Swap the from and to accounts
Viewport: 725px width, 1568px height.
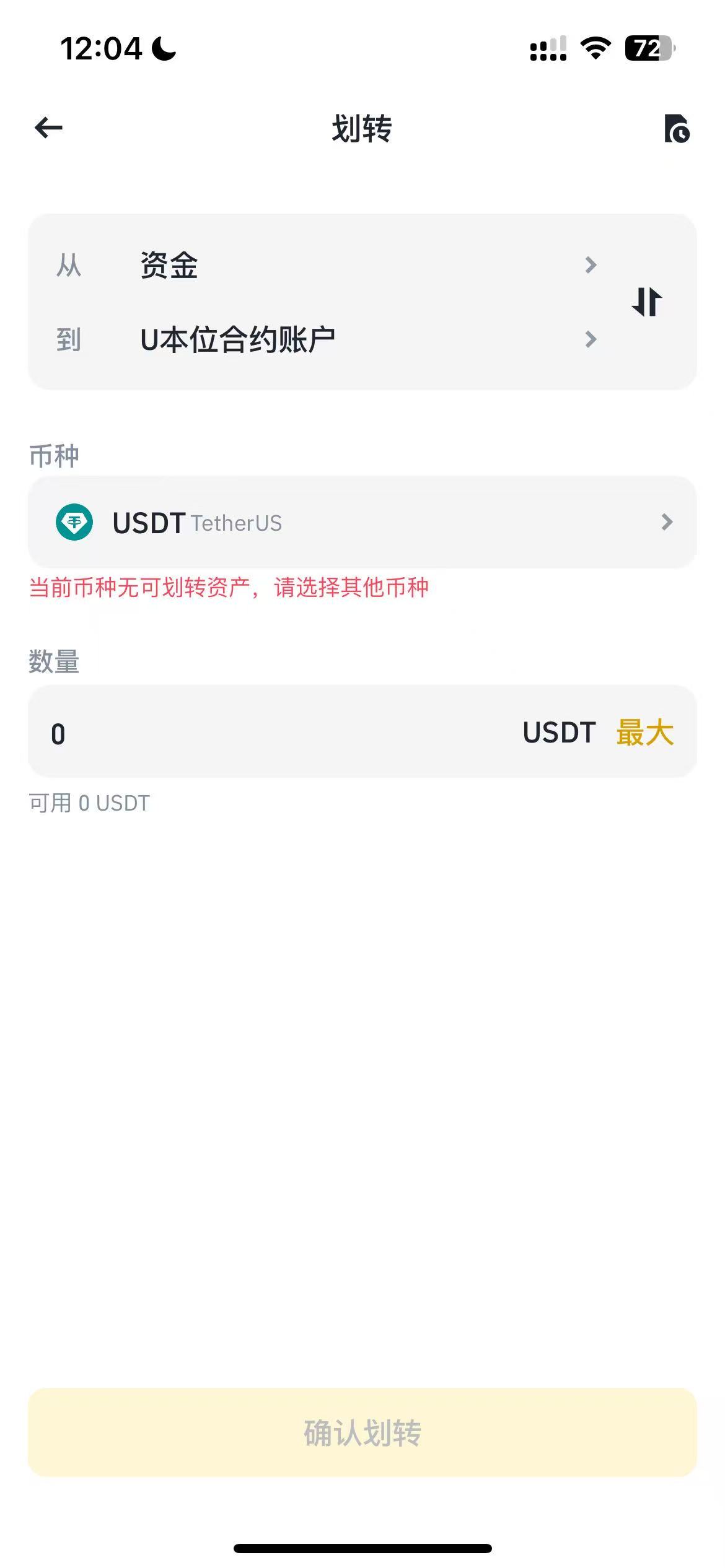[647, 302]
